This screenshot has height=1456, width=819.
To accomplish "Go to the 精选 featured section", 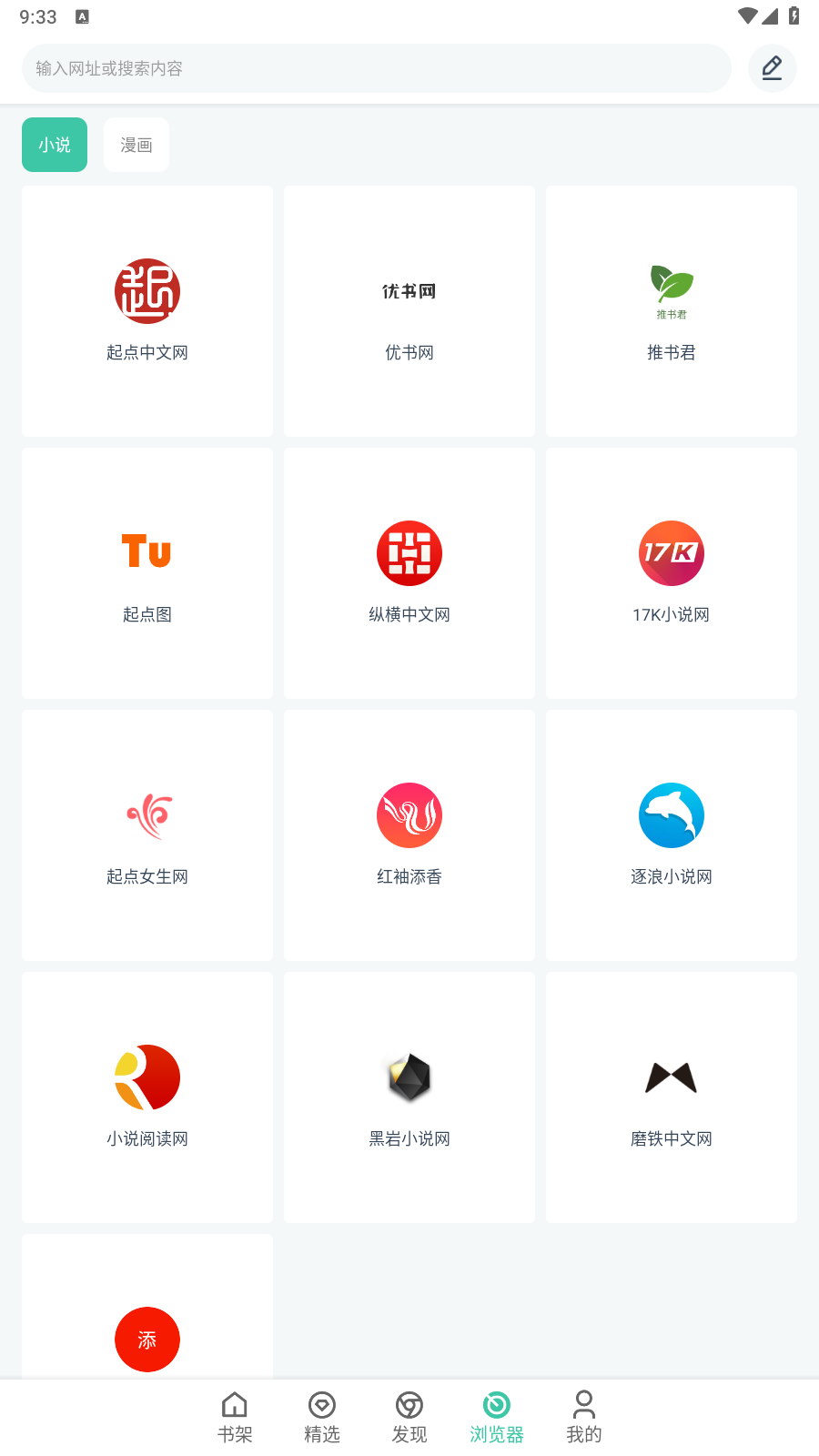I will click(x=321, y=1416).
